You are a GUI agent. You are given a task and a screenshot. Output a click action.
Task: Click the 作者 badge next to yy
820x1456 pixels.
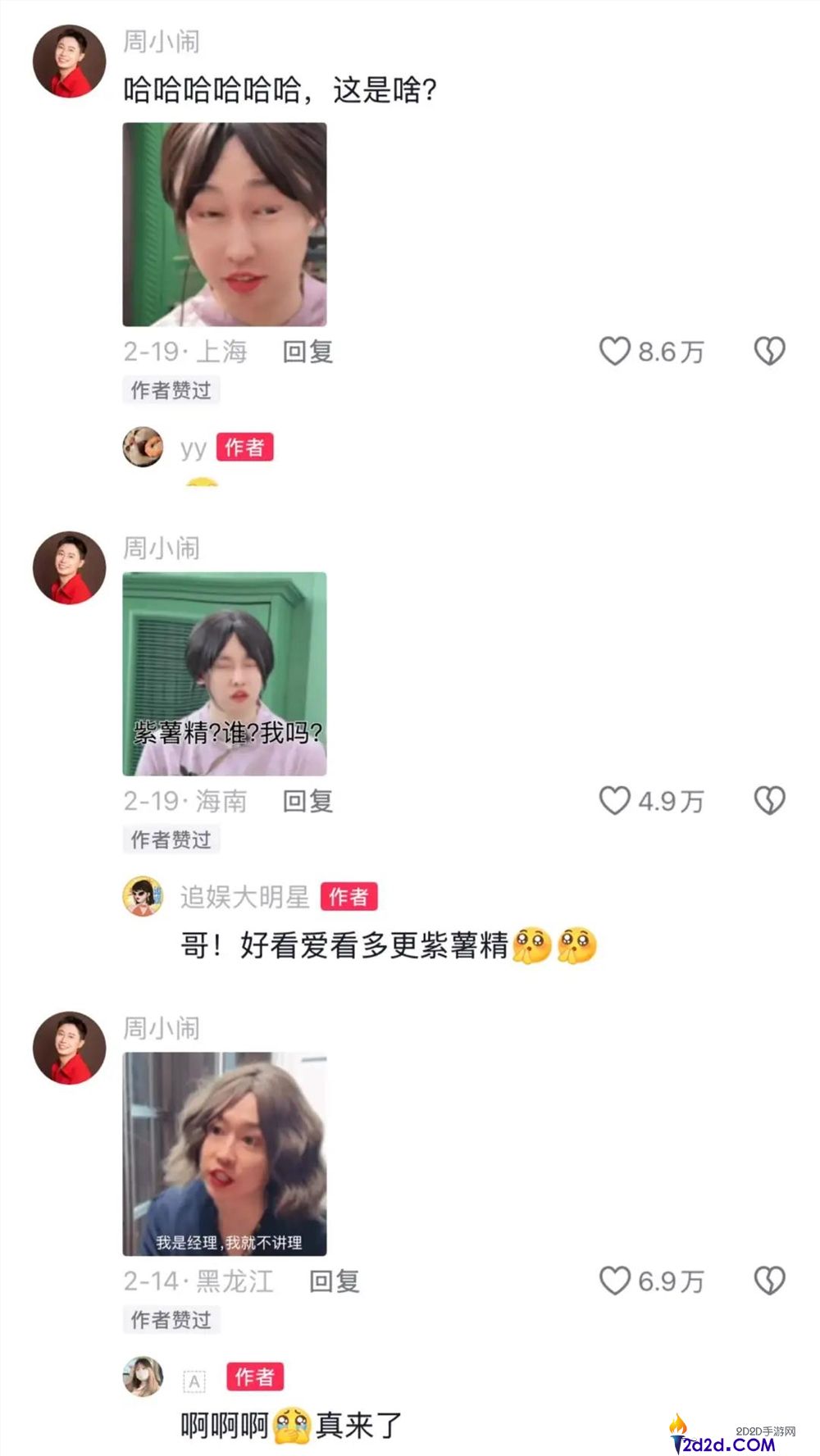[x=246, y=448]
